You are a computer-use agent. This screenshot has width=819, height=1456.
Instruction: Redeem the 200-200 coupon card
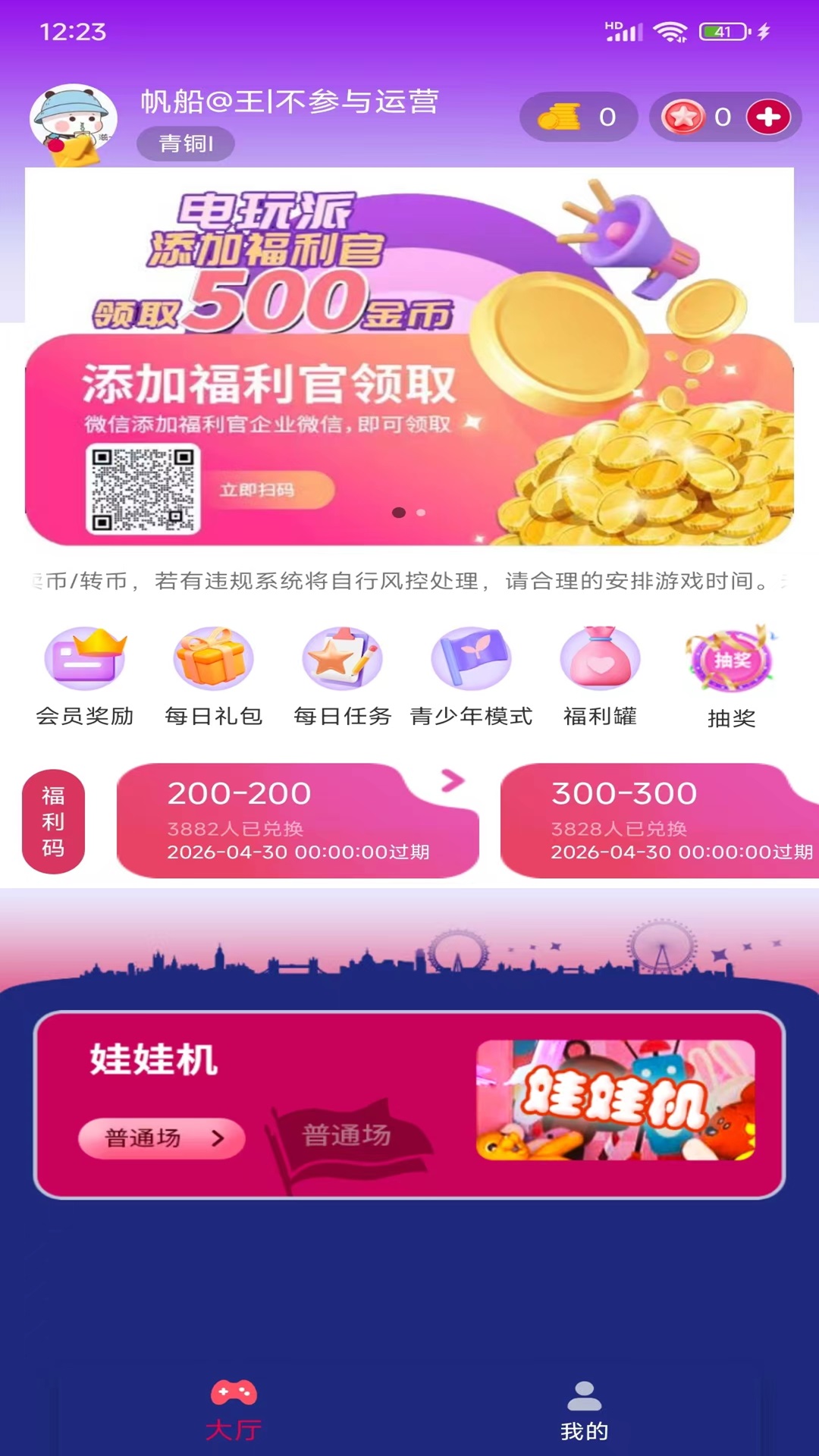[297, 821]
